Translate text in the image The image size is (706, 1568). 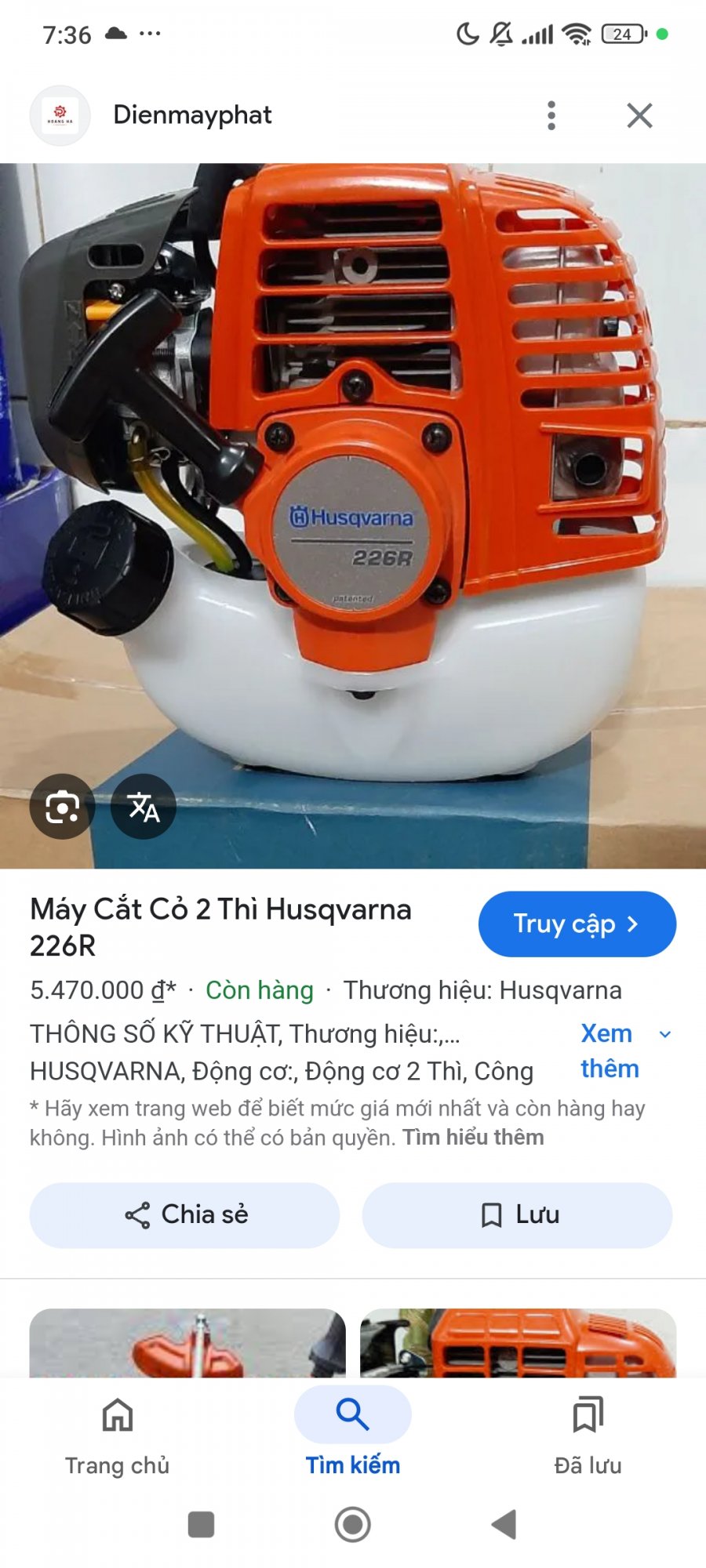point(144,807)
